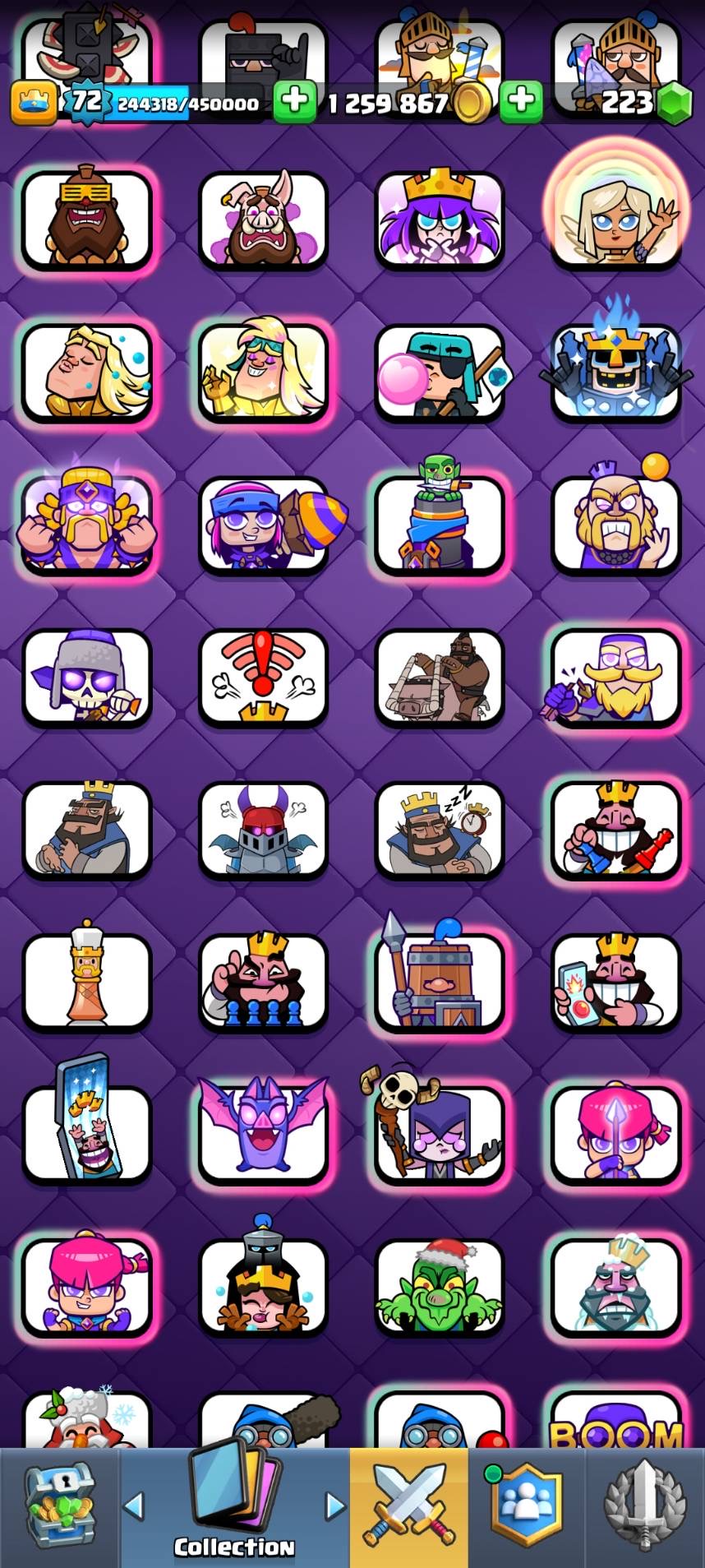Viewport: 705px width, 1568px height.
Task: Add more gold with the plus button
Action: click(294, 102)
